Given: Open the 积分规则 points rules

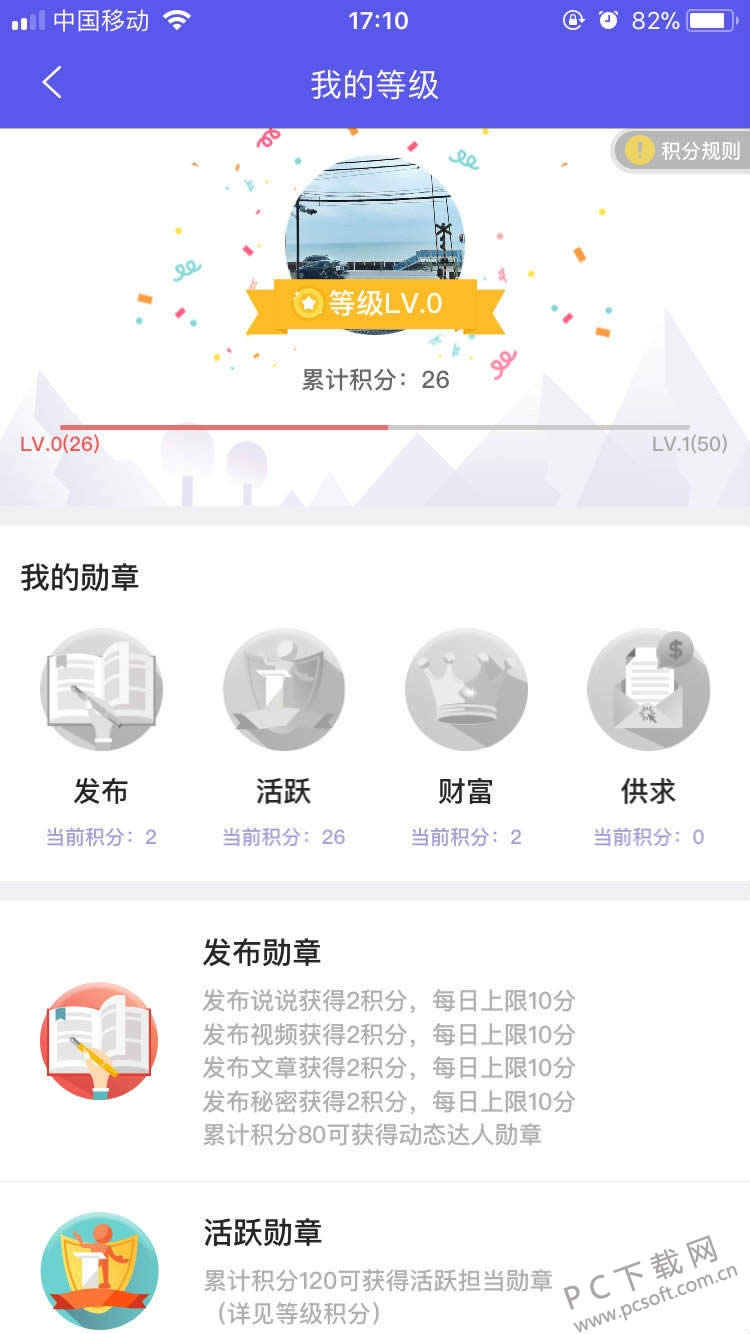Looking at the screenshot, I should tap(683, 151).
